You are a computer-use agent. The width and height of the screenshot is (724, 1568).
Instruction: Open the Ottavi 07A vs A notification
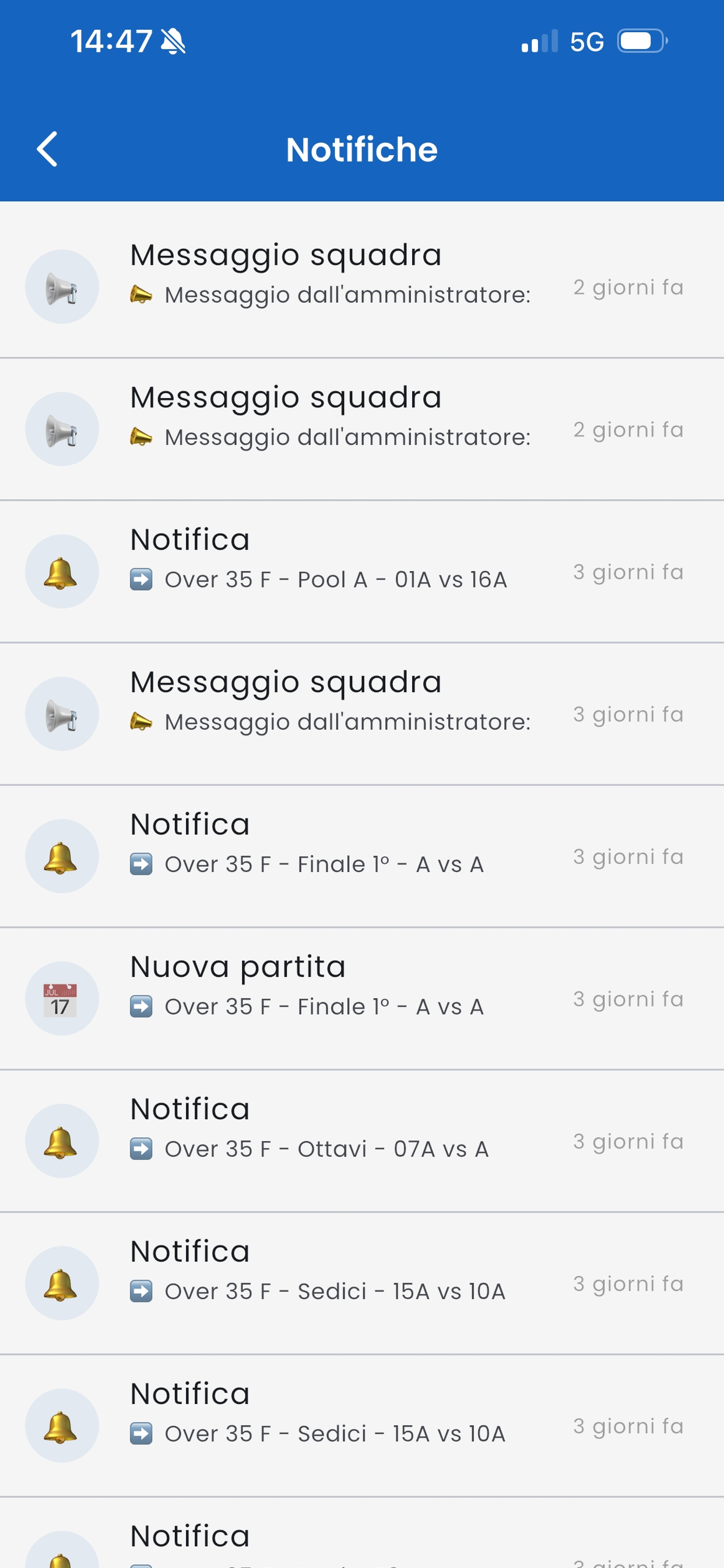tap(362, 1142)
